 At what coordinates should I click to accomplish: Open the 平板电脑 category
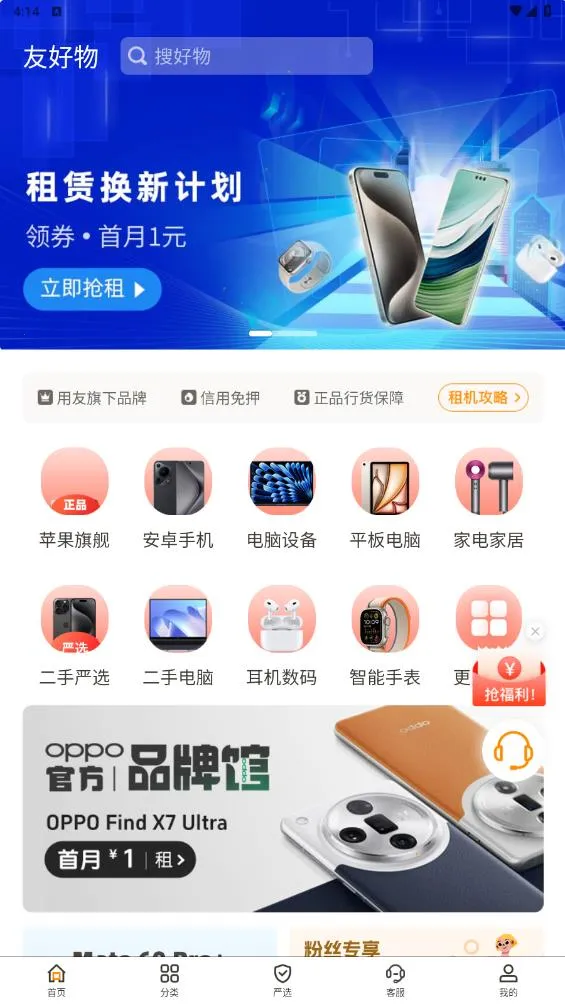[385, 498]
